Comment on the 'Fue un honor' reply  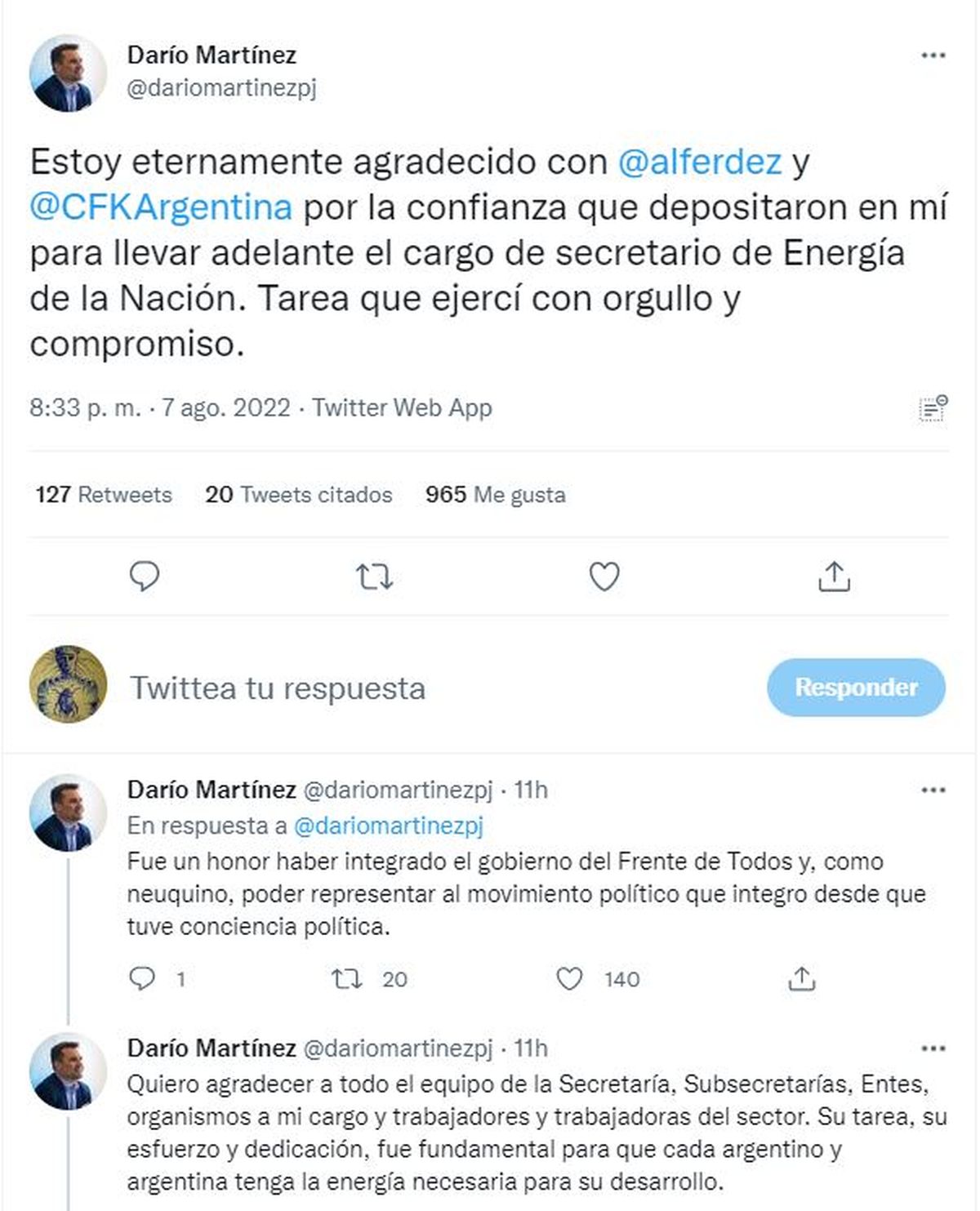(x=143, y=978)
